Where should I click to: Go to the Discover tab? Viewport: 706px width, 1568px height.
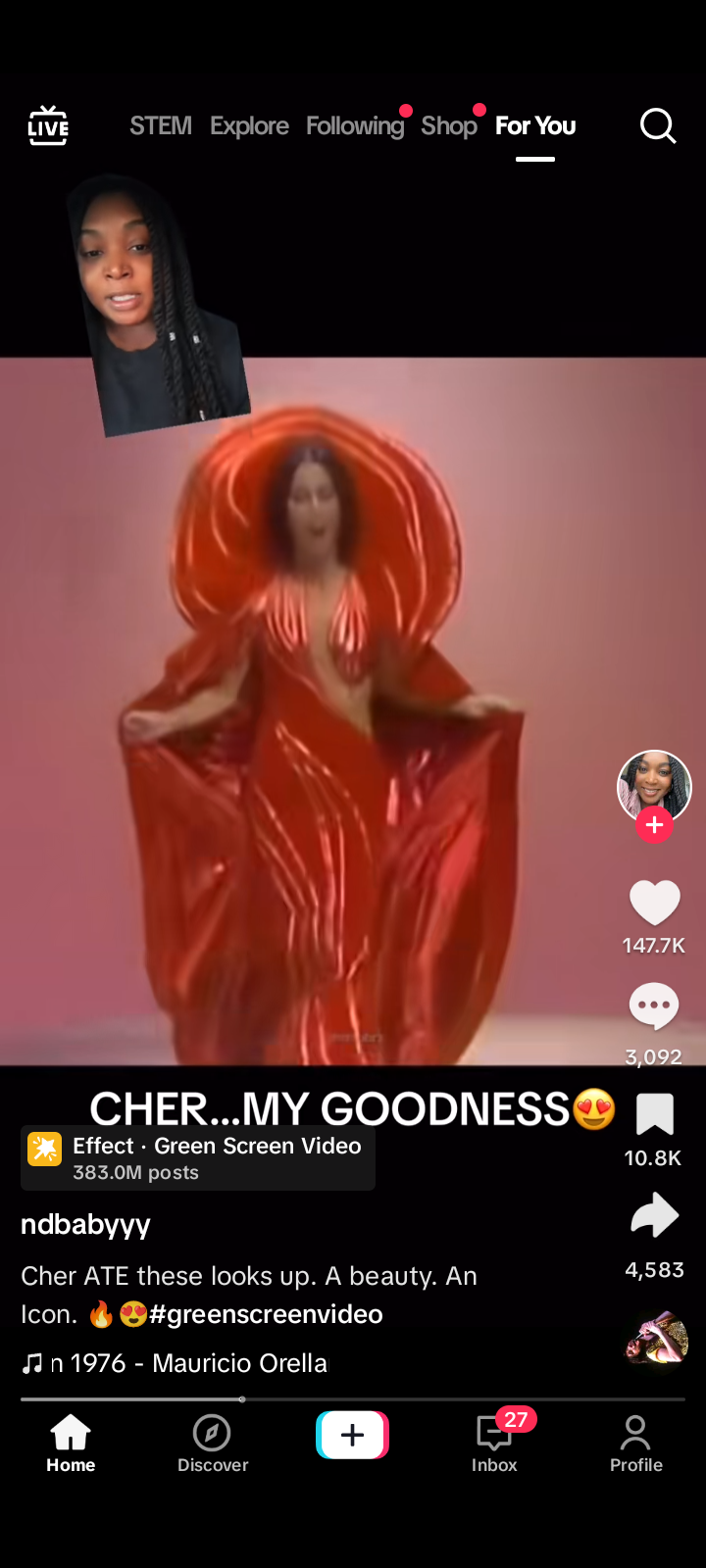213,1443
